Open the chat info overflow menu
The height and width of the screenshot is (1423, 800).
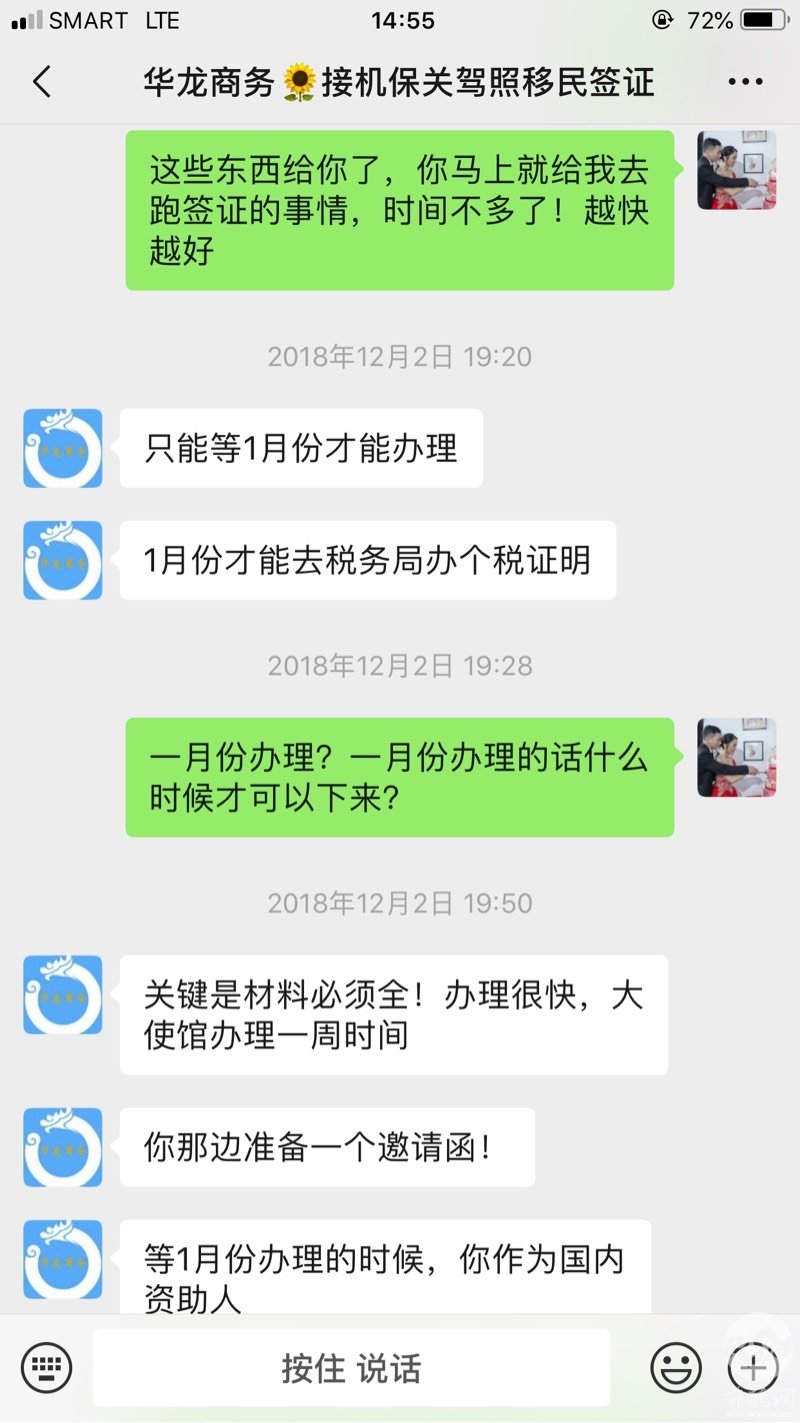745,82
